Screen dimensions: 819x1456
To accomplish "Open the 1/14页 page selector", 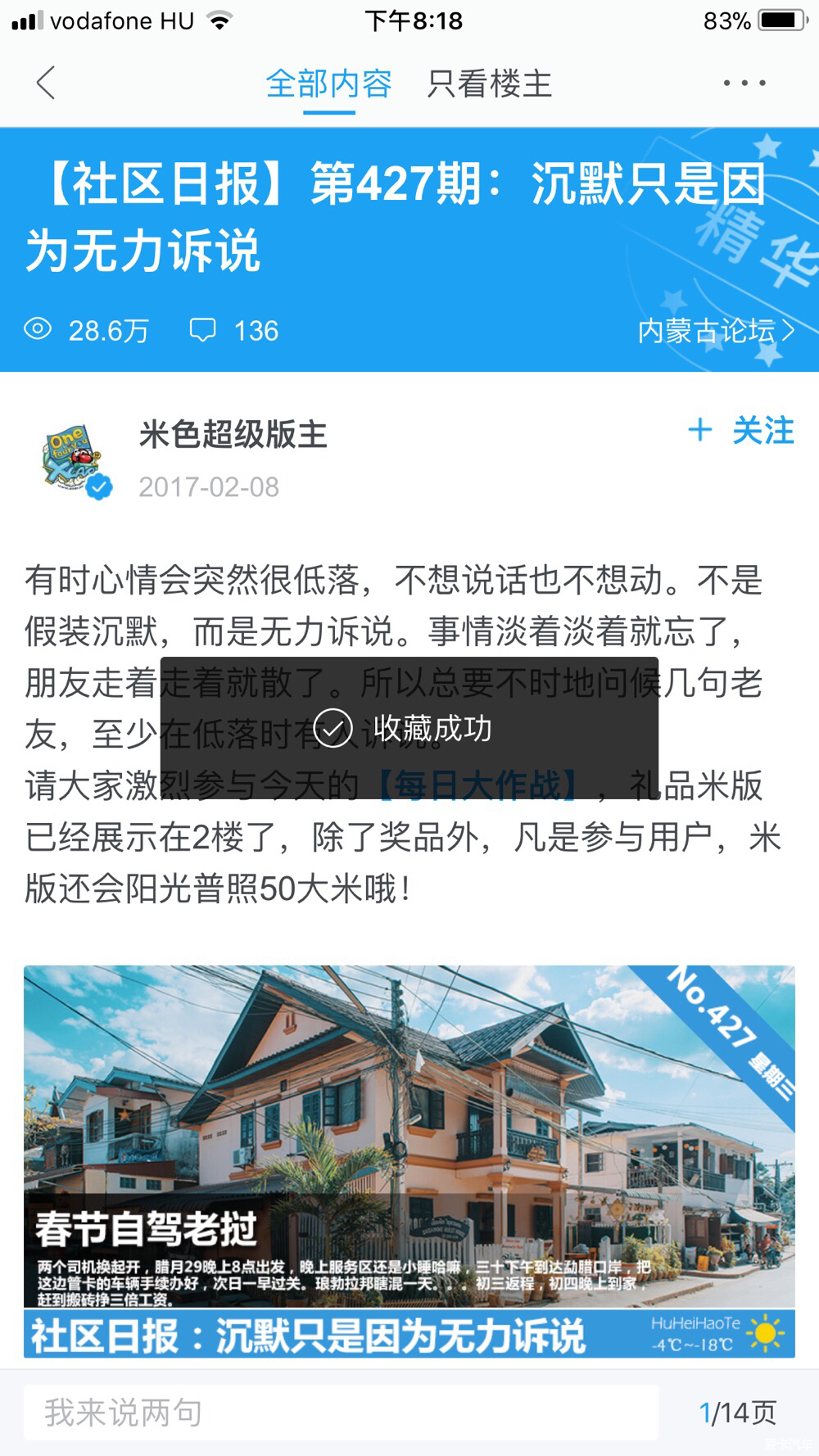I will point(737,1413).
